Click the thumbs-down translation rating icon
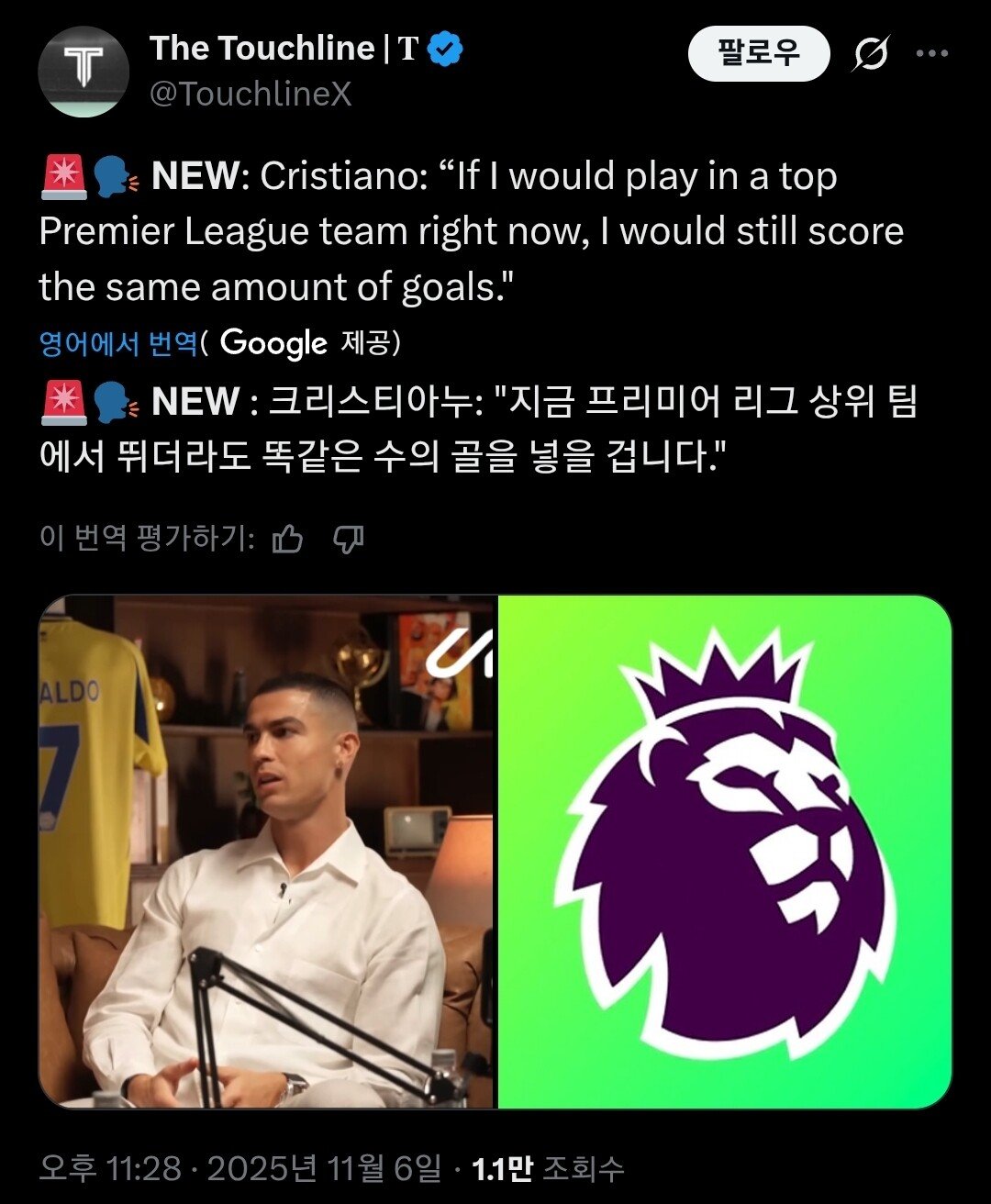The width and height of the screenshot is (991, 1204). click(x=351, y=541)
